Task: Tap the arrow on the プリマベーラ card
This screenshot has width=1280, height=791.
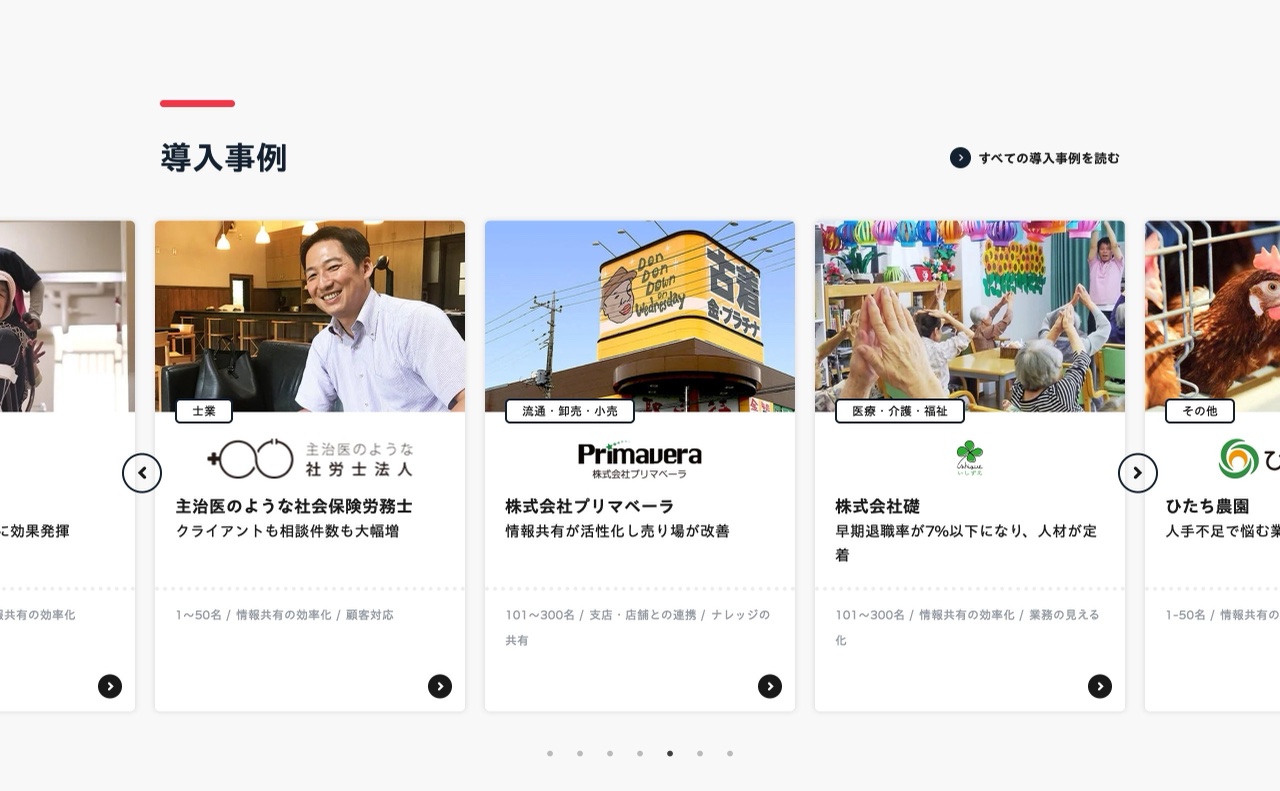Action: (770, 686)
